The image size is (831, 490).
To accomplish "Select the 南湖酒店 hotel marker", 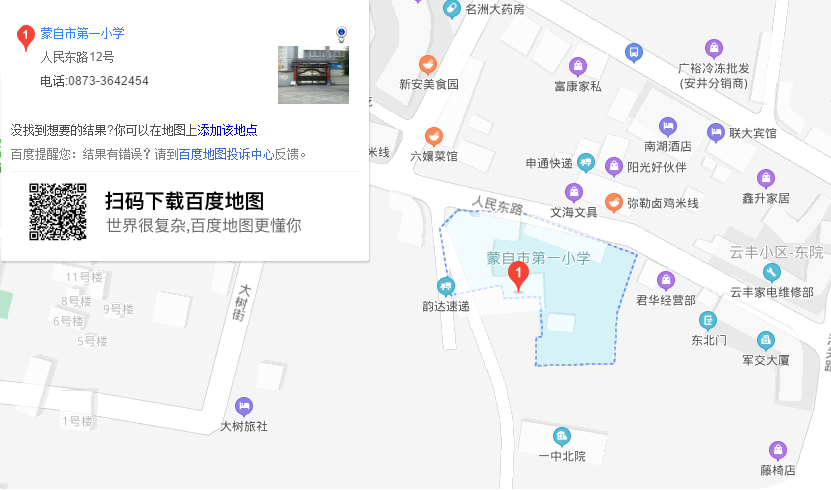I will coord(668,126).
